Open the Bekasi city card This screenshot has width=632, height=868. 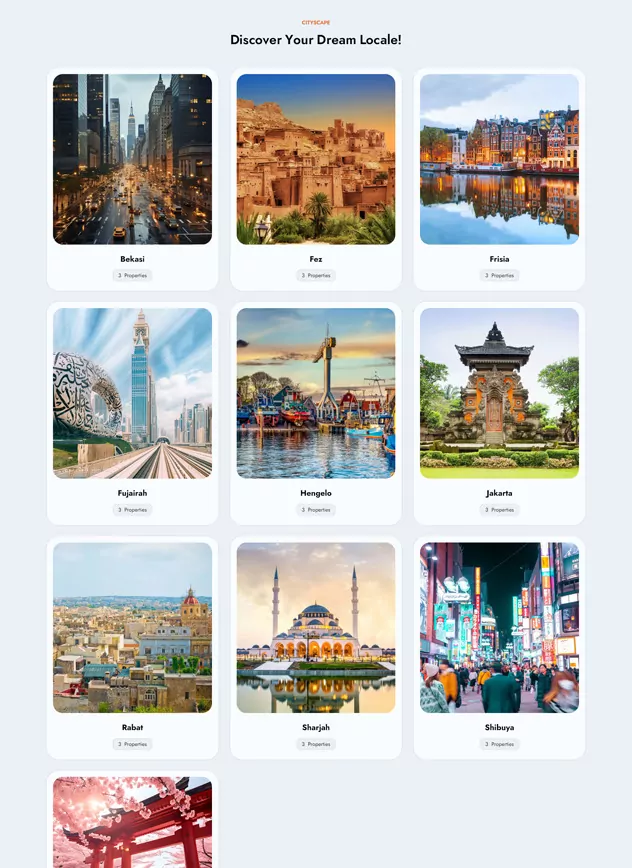click(132, 160)
